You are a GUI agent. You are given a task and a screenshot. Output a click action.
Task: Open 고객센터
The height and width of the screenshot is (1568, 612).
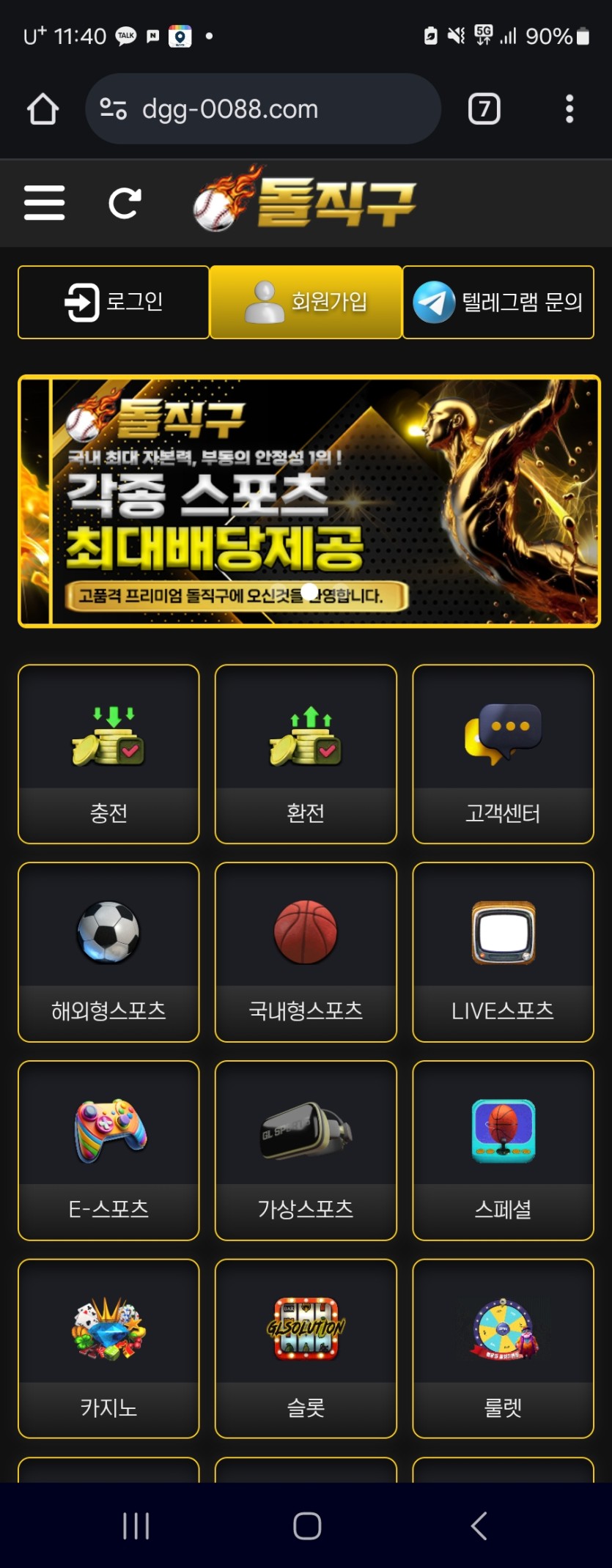click(503, 754)
